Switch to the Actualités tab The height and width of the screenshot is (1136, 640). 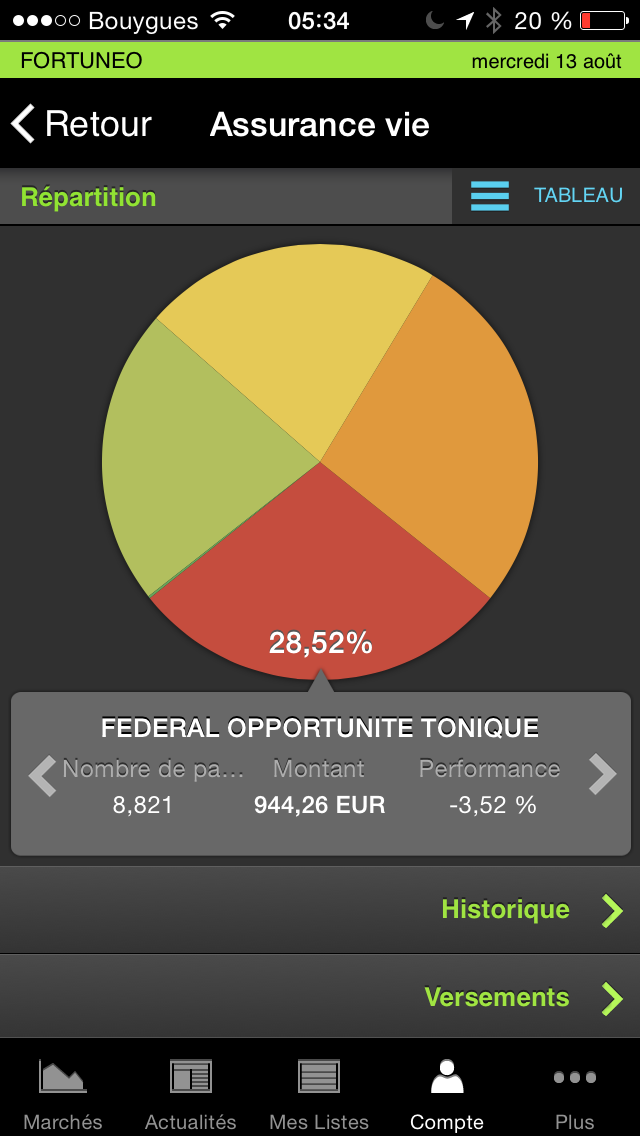[x=191, y=1092]
